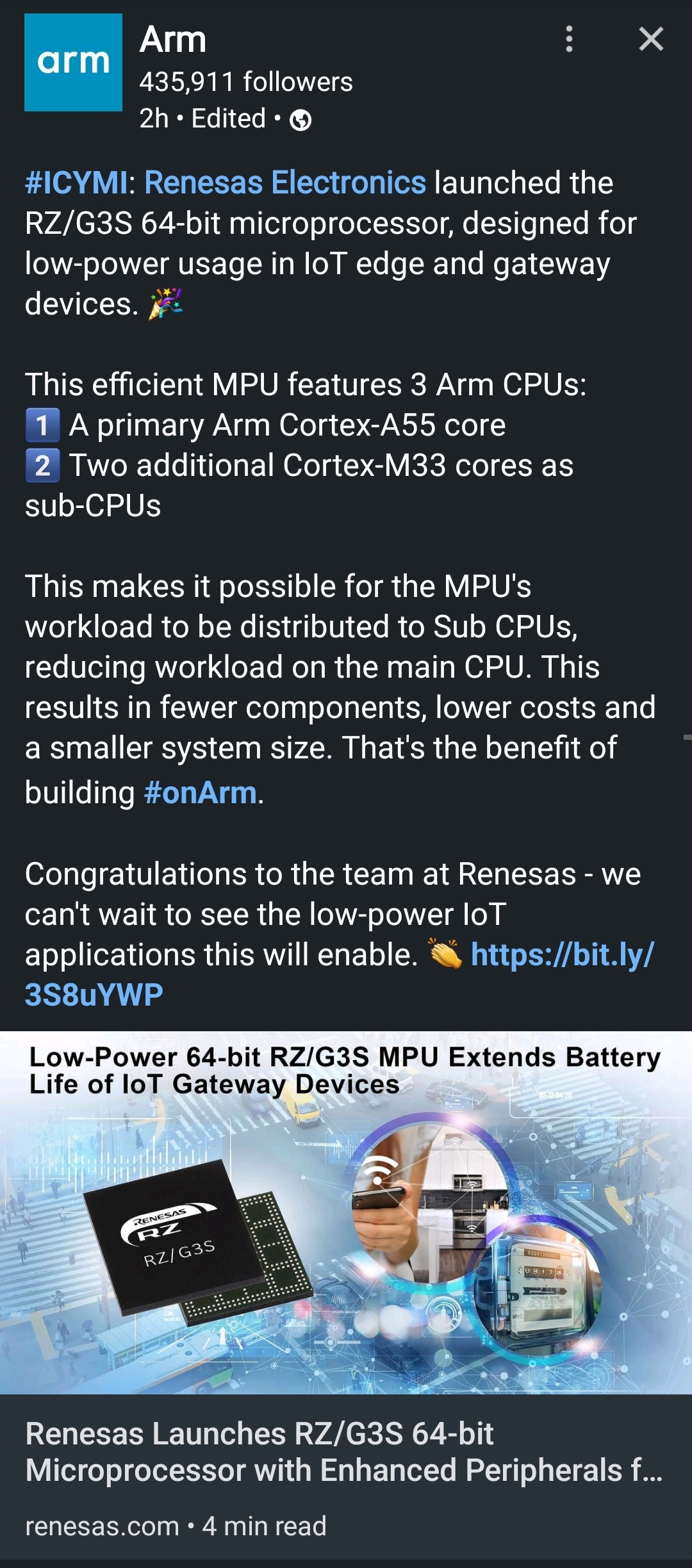Open the #ICYMI hashtag

[76, 183]
